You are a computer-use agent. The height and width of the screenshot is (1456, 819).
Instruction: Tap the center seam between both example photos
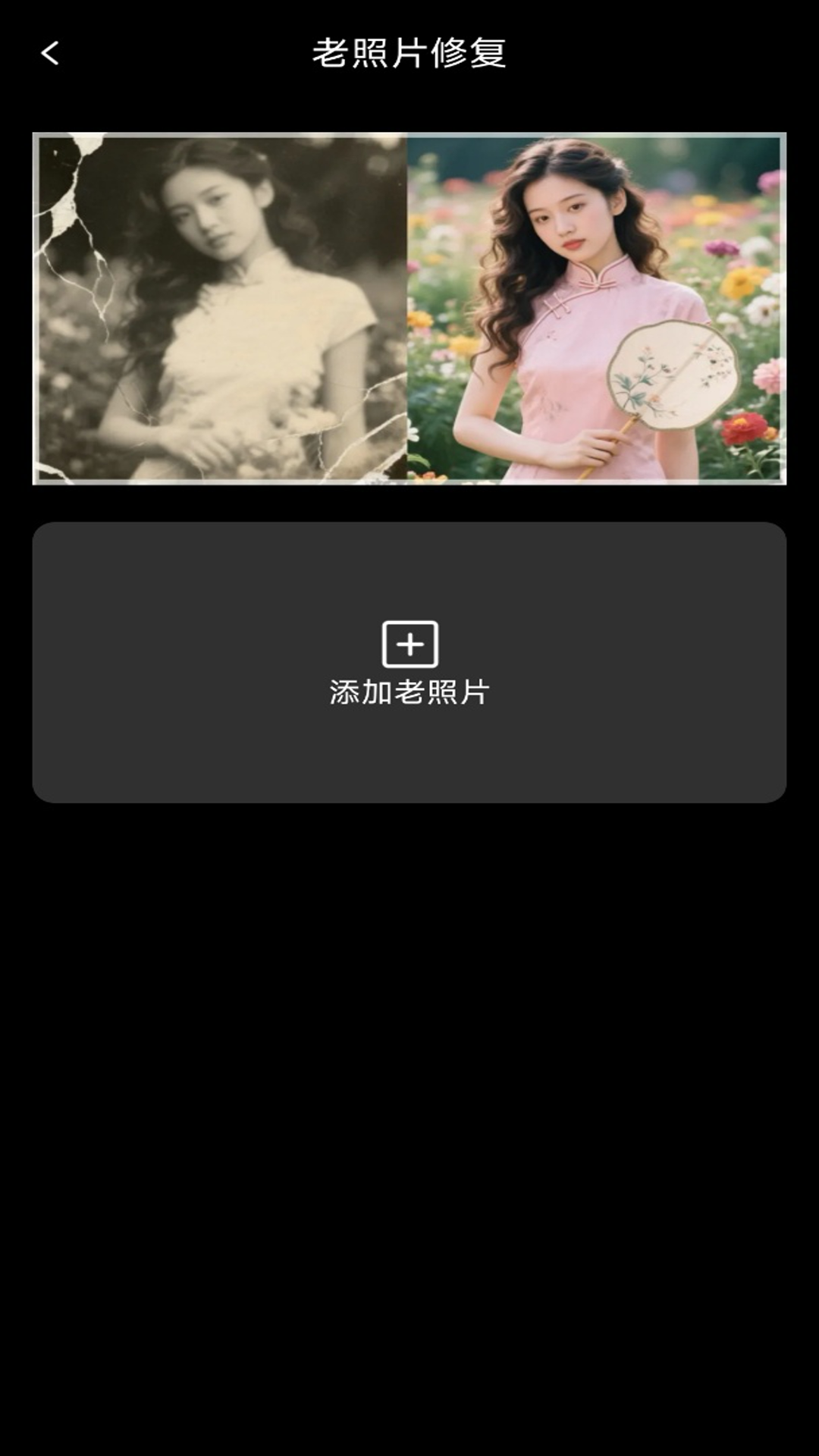tap(408, 307)
